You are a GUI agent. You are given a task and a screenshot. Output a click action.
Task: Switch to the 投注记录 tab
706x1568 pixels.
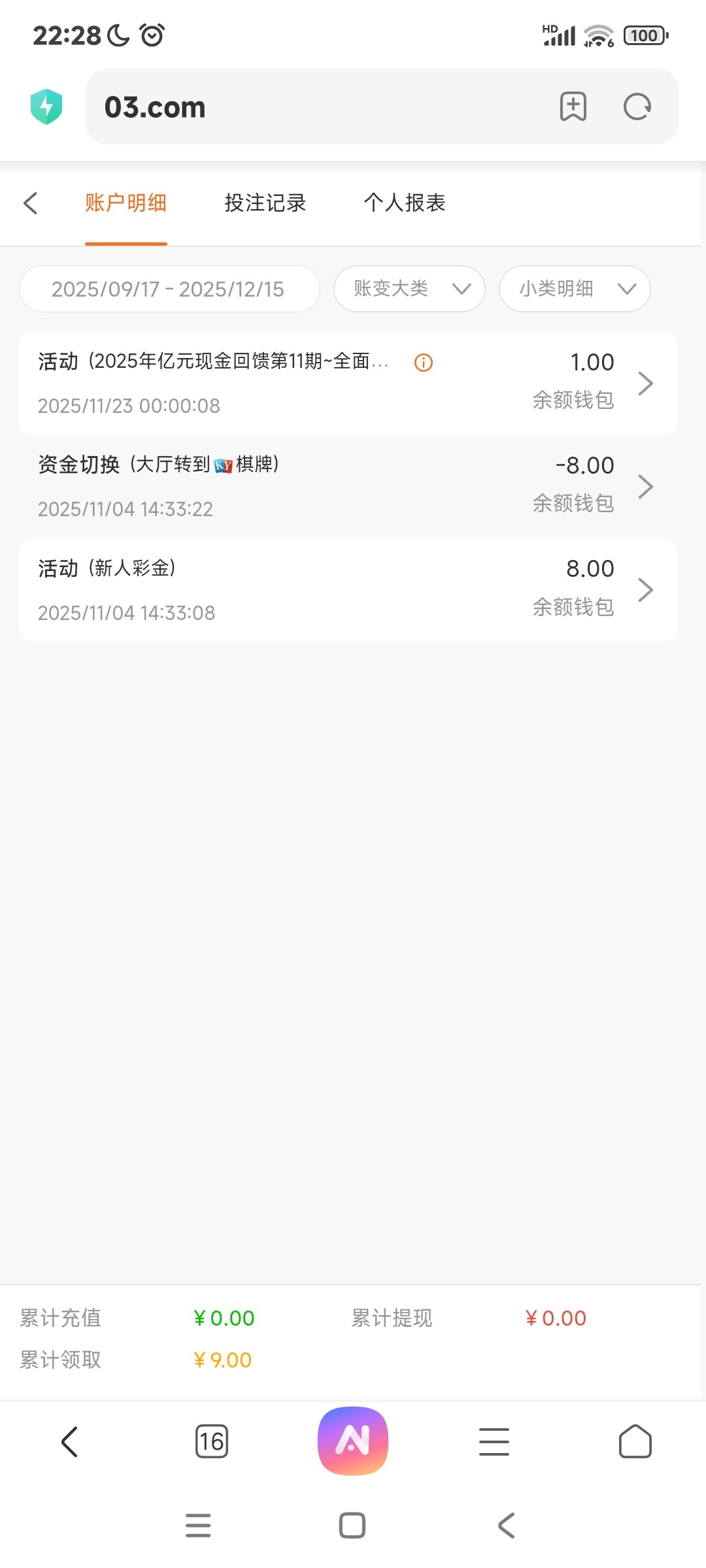265,203
